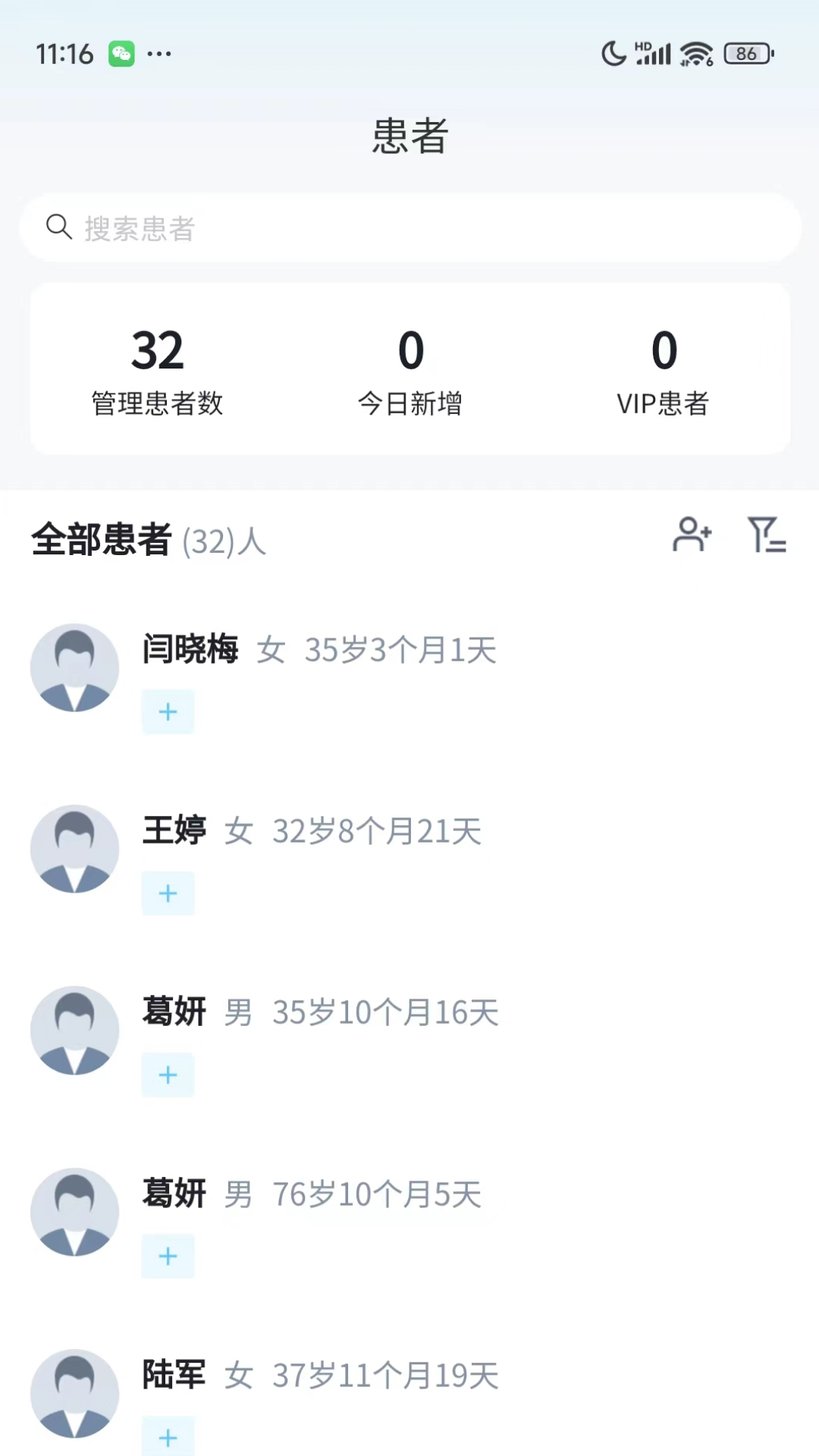Click the 搜索患者 search input field
Screen dimensions: 819x1456
coord(409,227)
